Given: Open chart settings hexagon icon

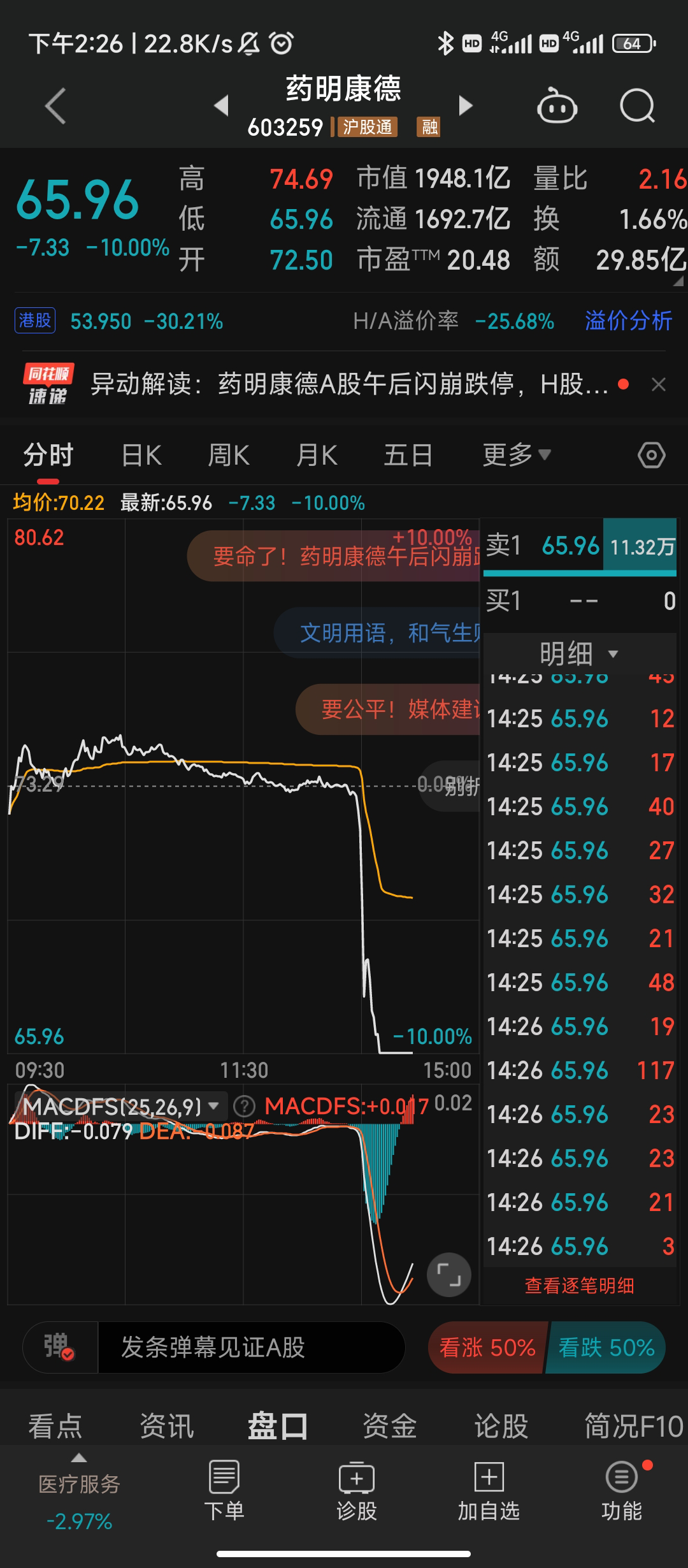Looking at the screenshot, I should 651,455.
